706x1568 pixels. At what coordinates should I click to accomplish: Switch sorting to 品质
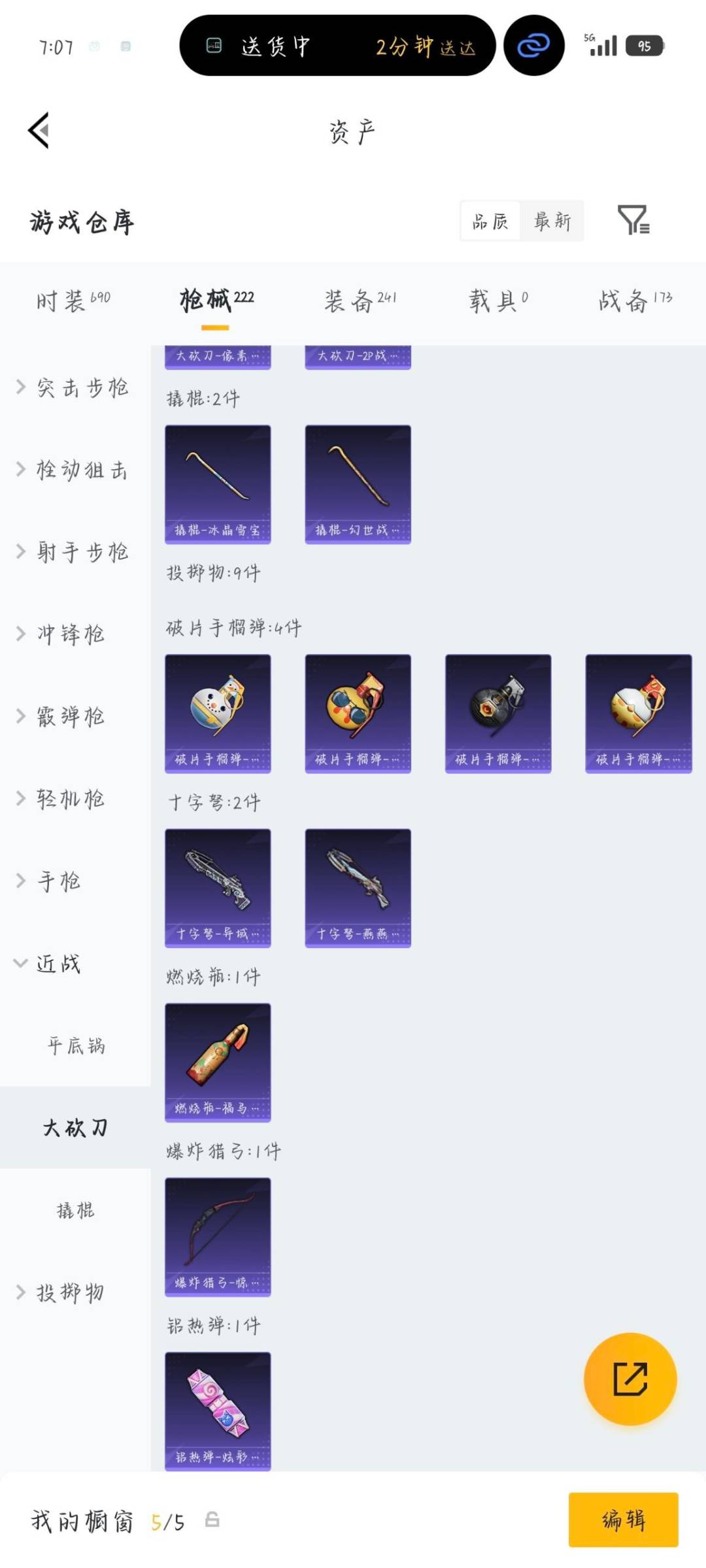(x=490, y=221)
